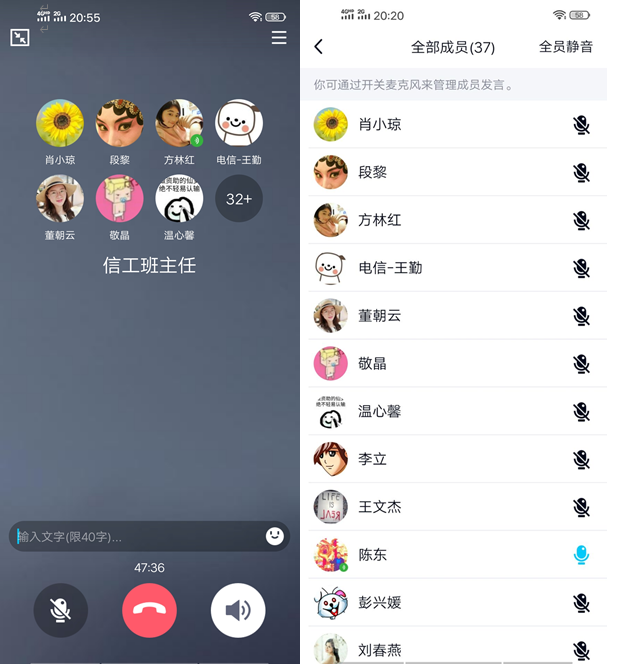Open the emoji smiley picker
Viewport: 642px width, 664px height.
[x=275, y=537]
